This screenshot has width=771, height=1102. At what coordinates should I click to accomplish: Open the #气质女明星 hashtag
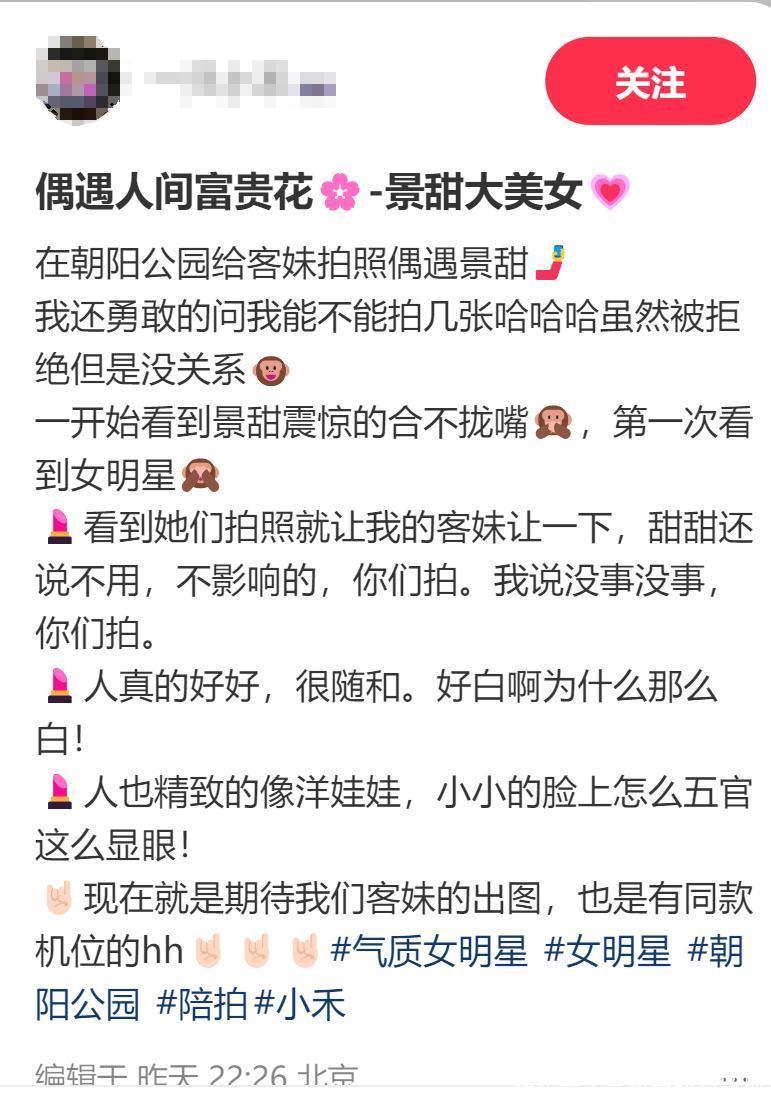pos(428,951)
